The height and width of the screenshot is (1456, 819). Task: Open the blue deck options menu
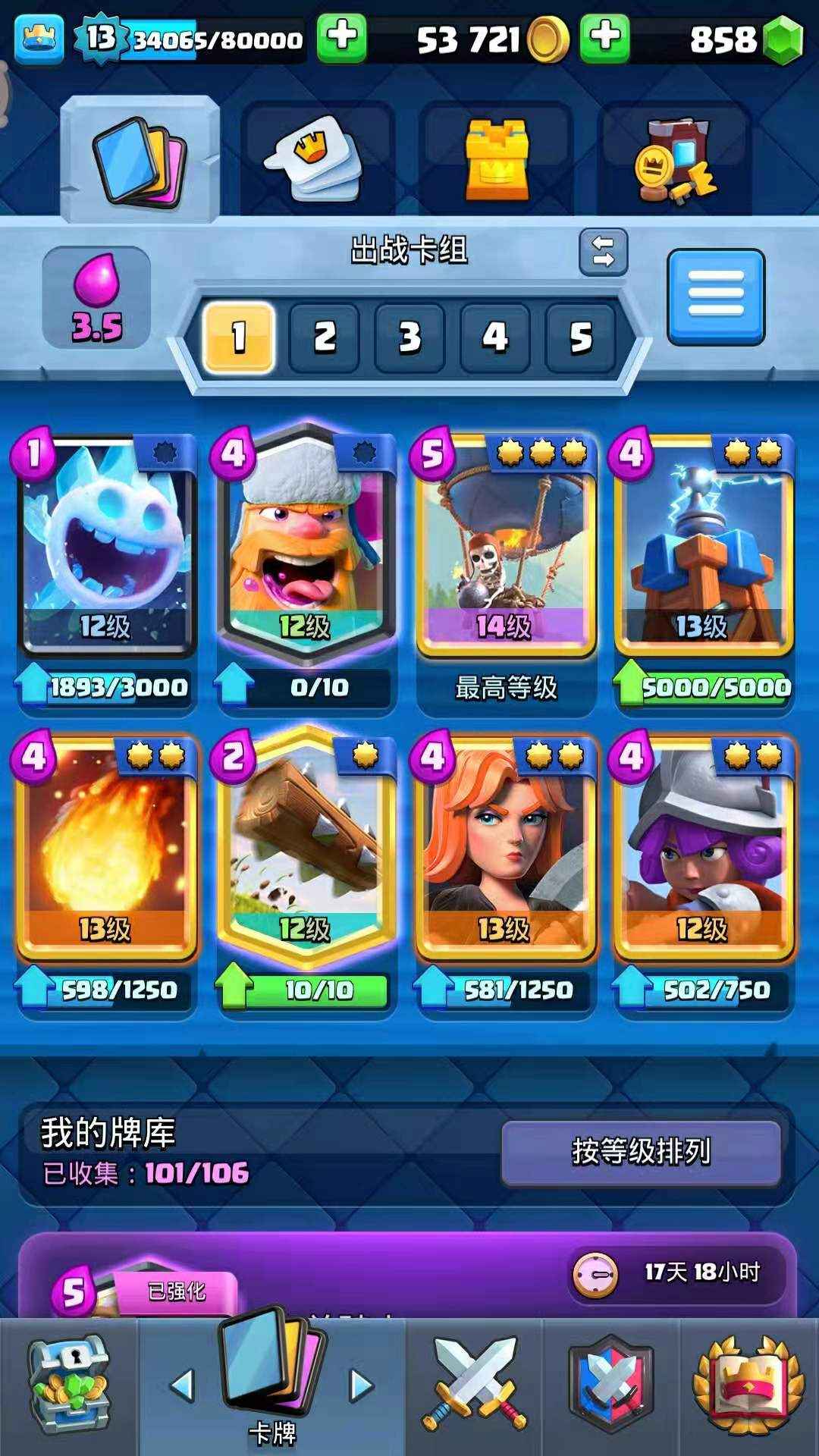coord(715,297)
